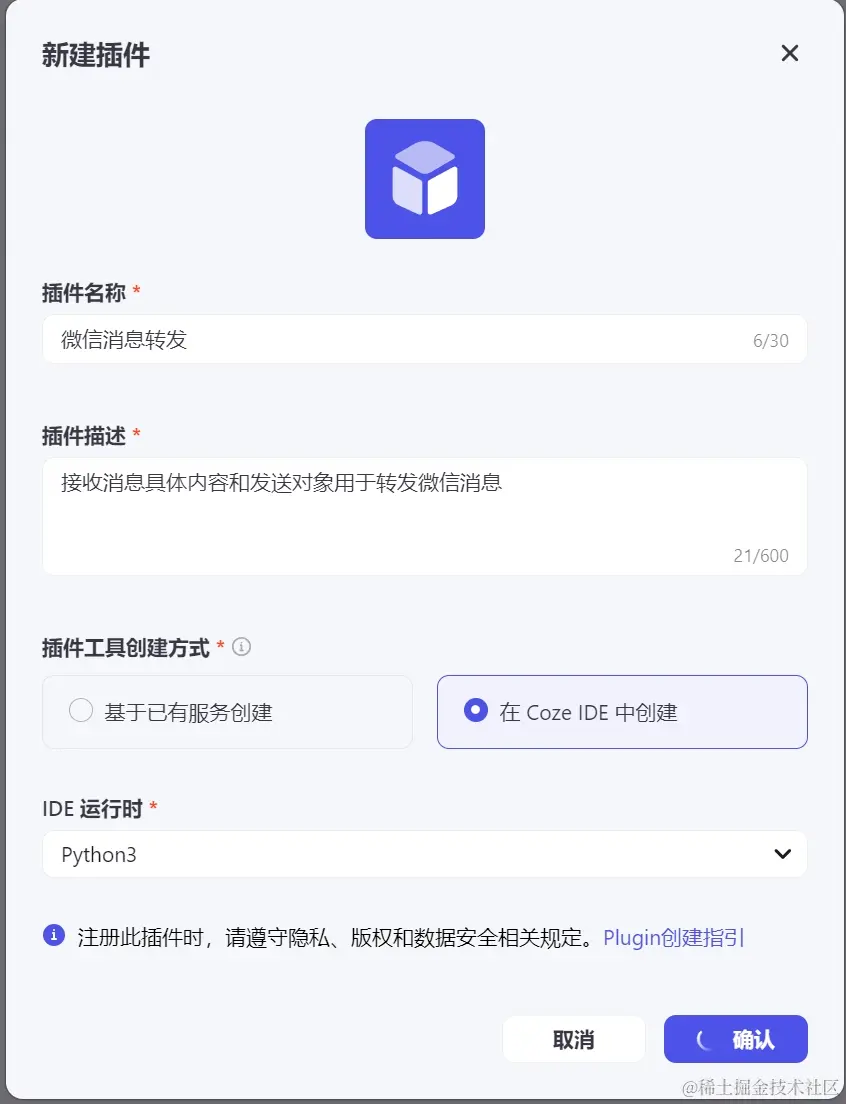Image resolution: width=846 pixels, height=1104 pixels.
Task: Confirm plugin creation with 确认
Action: tap(735, 1039)
